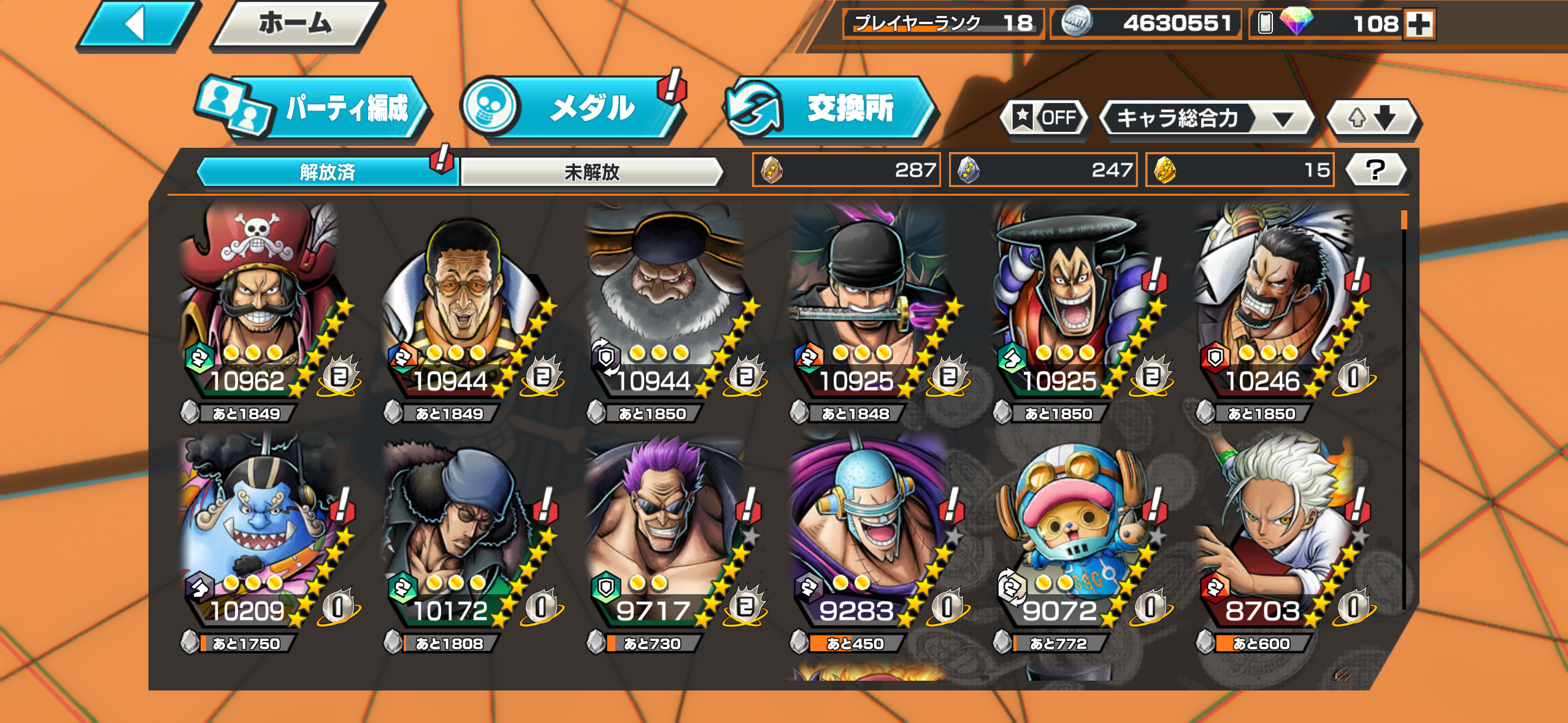Open the question mark help
This screenshot has width=1568, height=723.
click(1375, 170)
